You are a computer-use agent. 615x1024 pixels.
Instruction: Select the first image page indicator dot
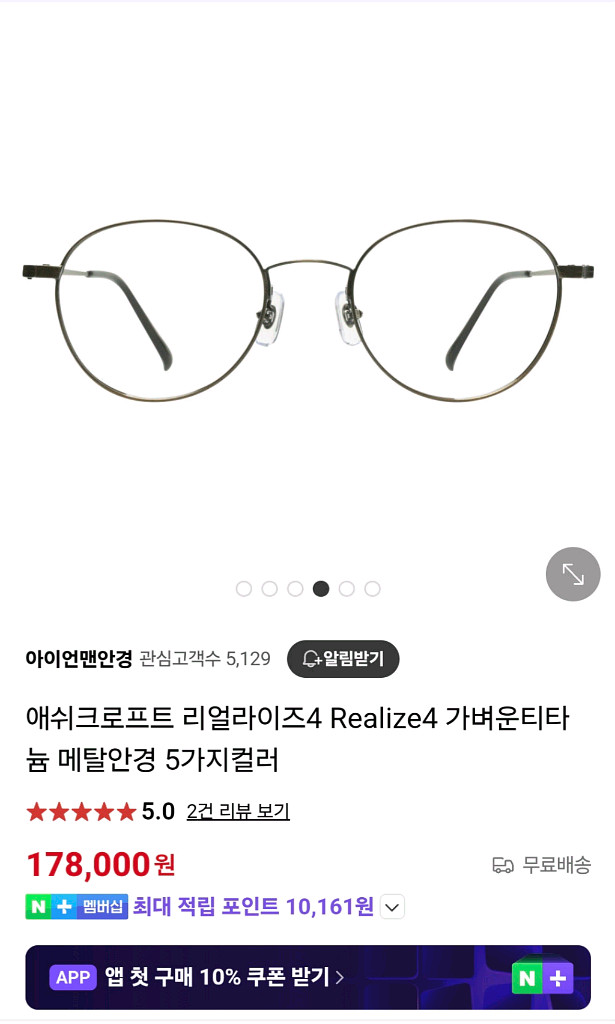[x=244, y=589]
